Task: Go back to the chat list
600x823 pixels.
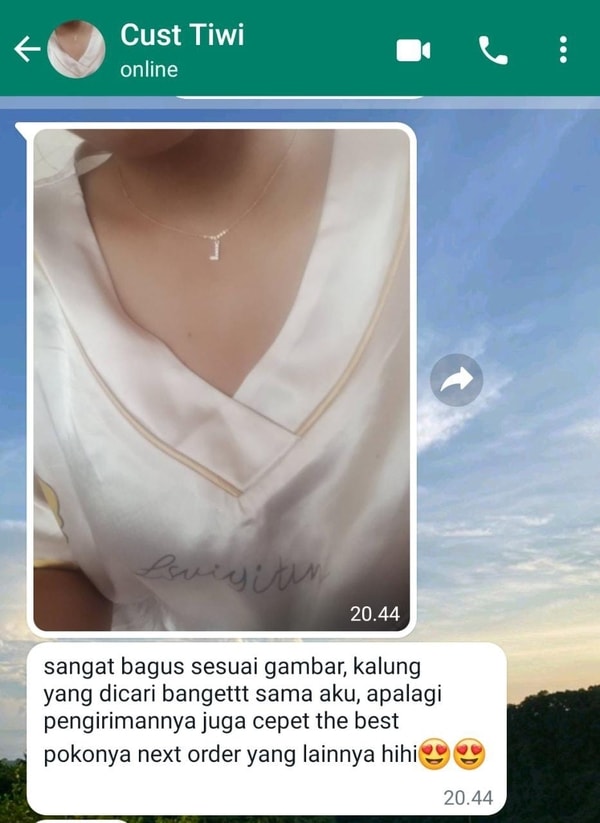Action: pos(26,49)
